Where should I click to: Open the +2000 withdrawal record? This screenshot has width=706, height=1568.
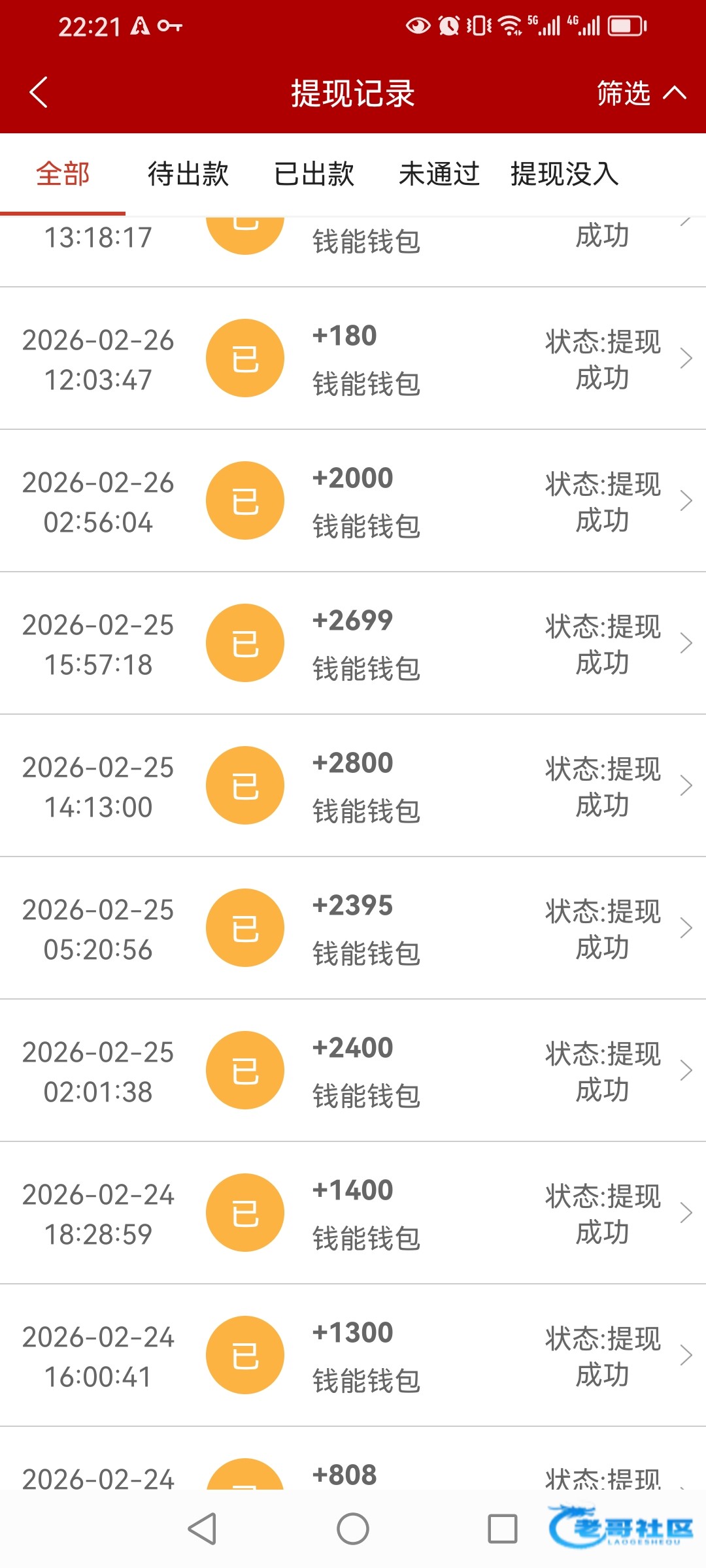[x=353, y=501]
